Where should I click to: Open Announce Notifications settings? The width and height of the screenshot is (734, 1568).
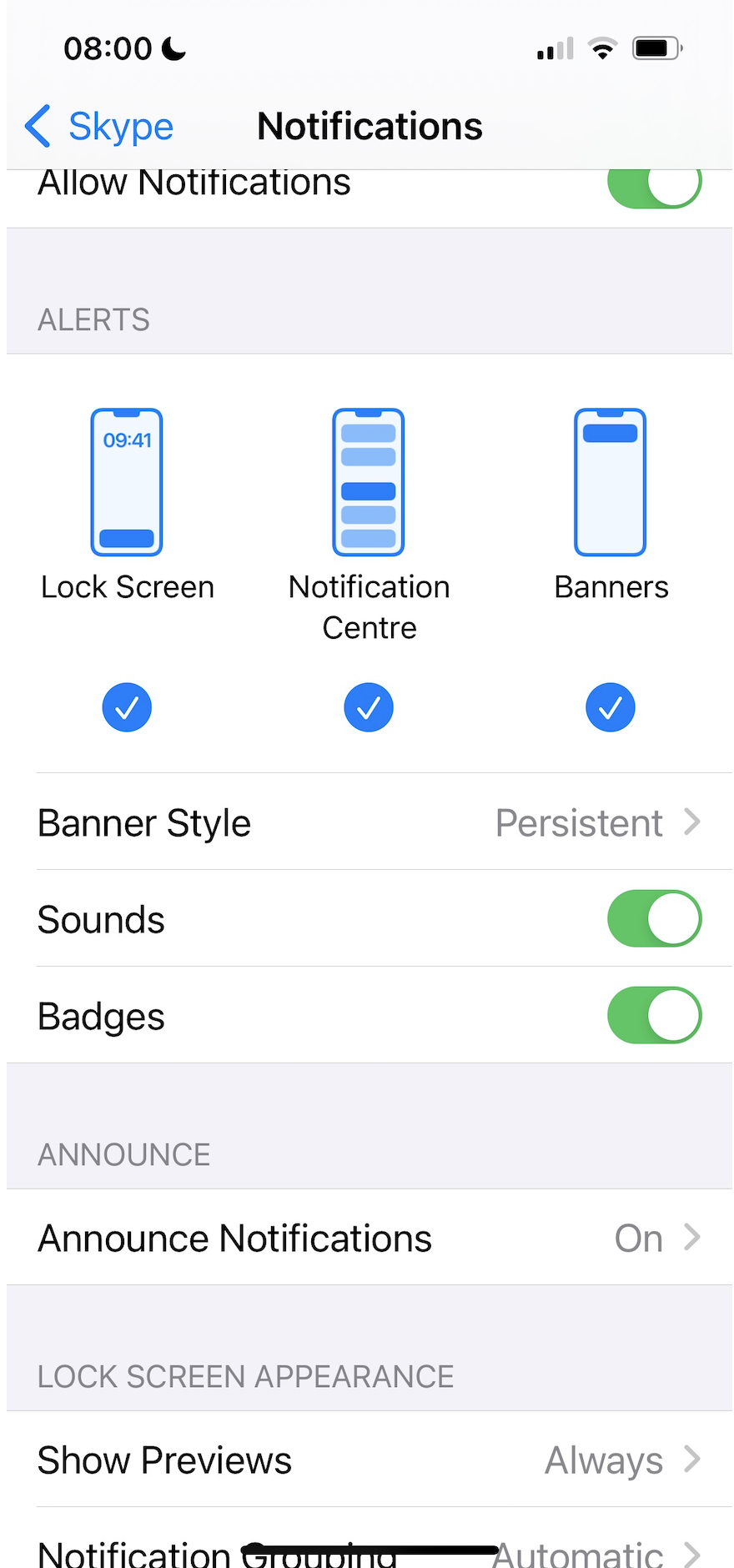pyautogui.click(x=369, y=1238)
